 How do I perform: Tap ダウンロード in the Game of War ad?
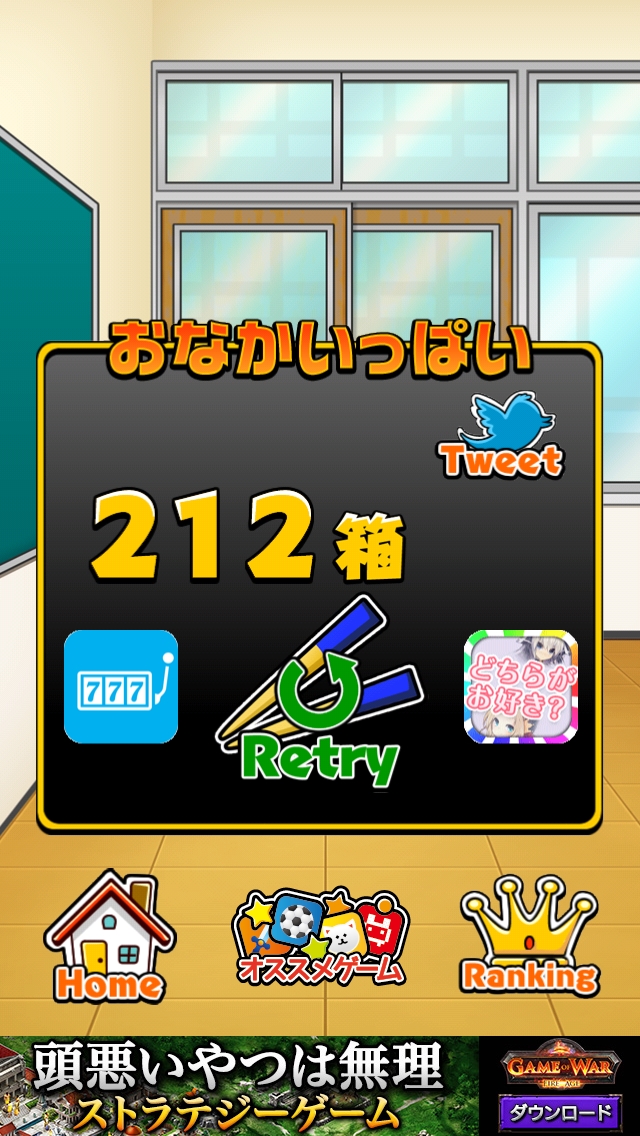click(560, 1112)
